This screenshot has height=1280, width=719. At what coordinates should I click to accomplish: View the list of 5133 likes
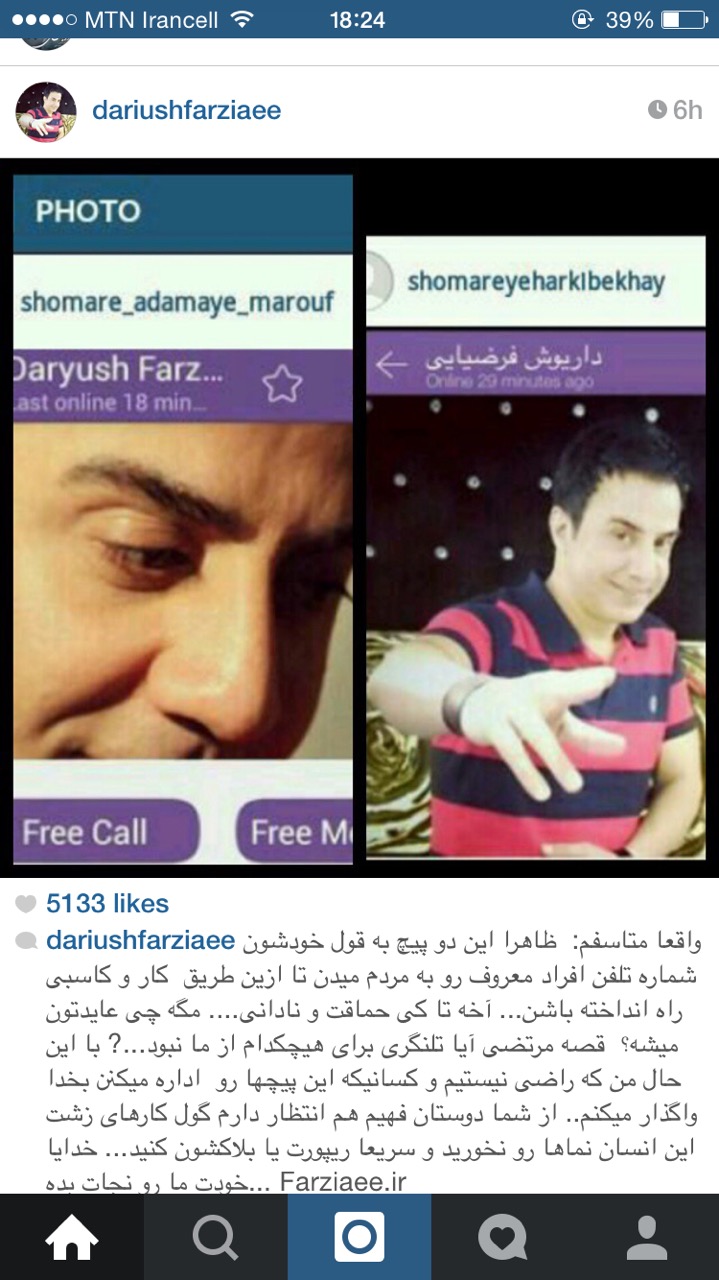[107, 903]
